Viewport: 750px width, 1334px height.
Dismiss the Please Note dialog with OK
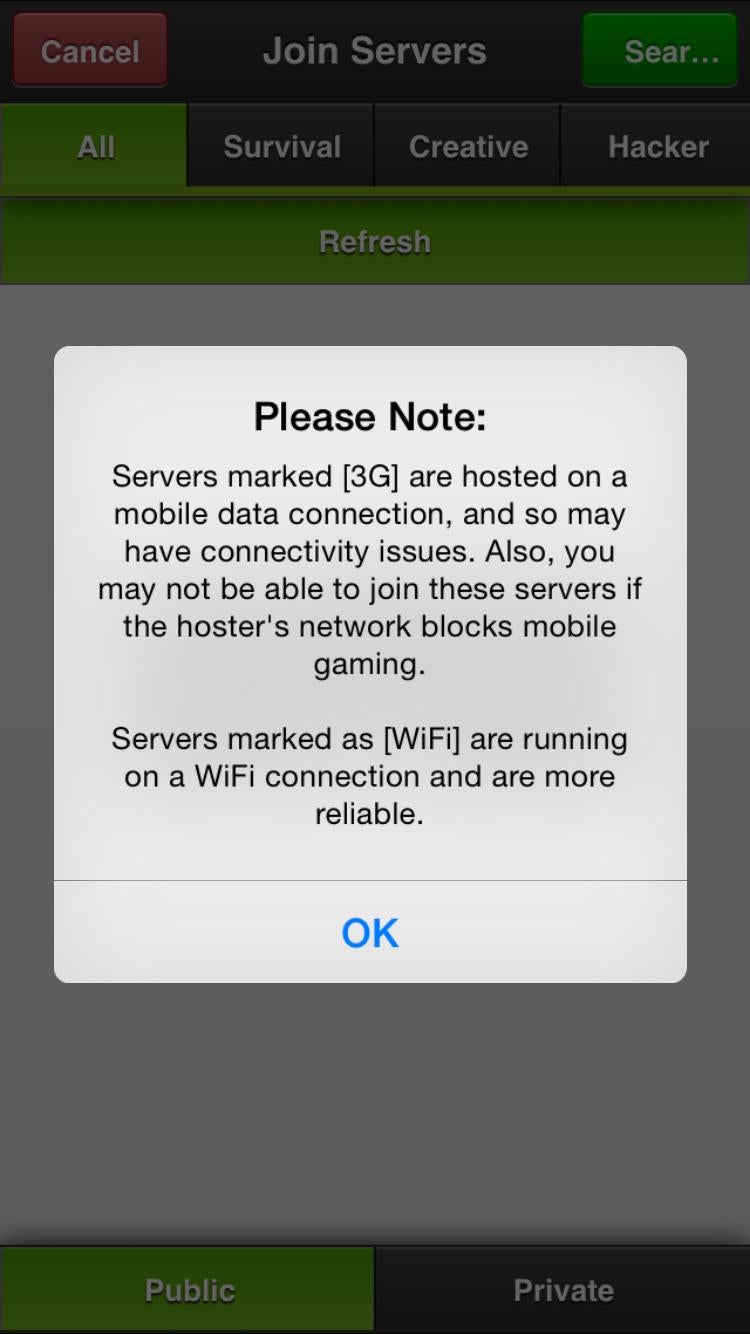pyautogui.click(x=370, y=932)
